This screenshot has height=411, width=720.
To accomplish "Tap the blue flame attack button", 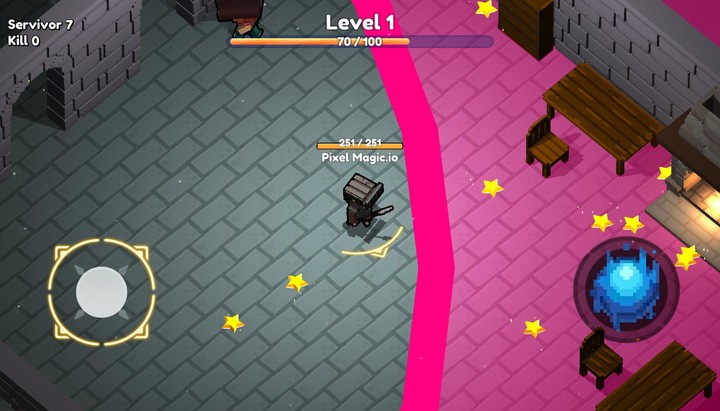I will coord(626,290).
